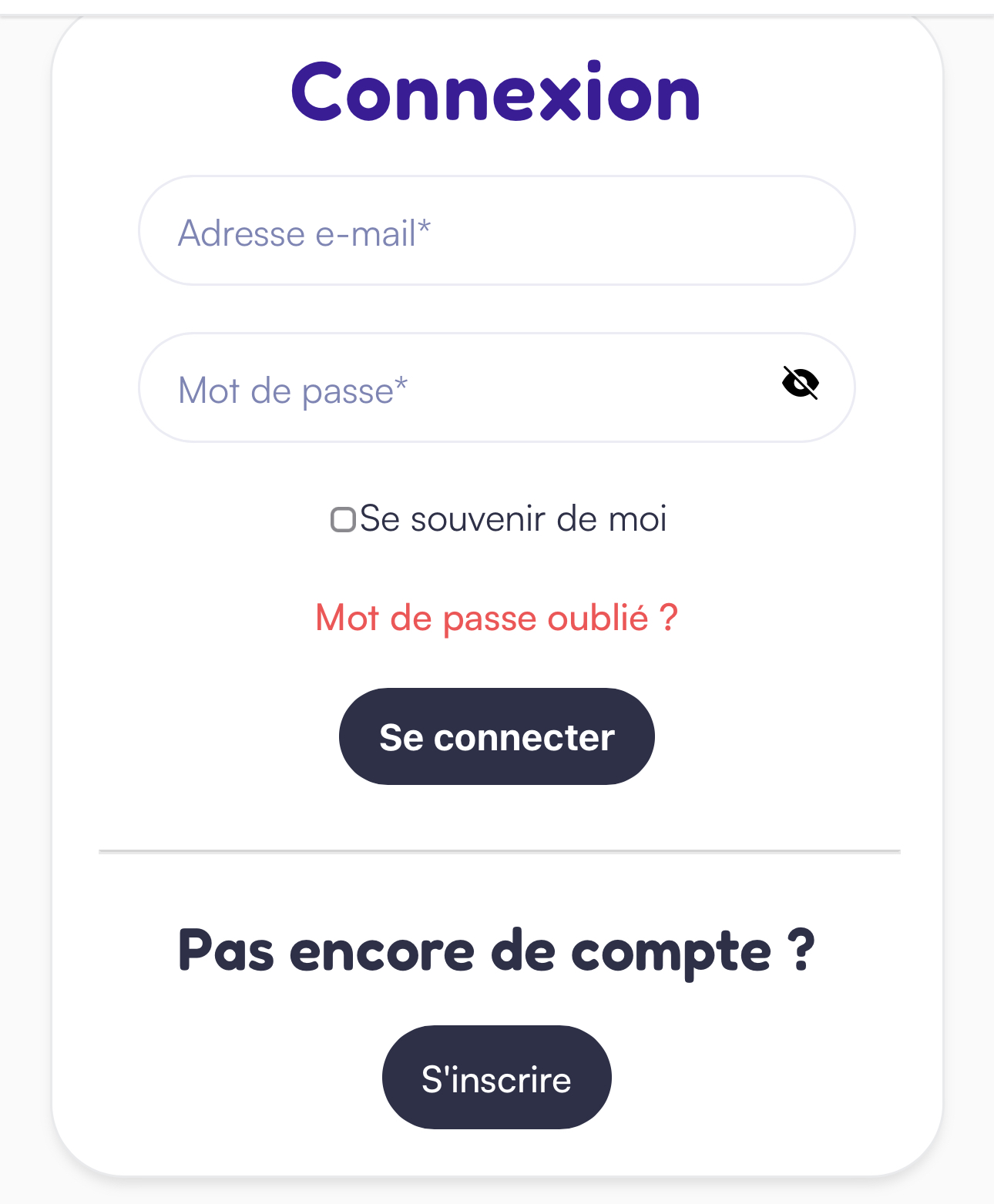The image size is (994, 1204).
Task: Submit the login form with Se connecter
Action: (x=496, y=736)
